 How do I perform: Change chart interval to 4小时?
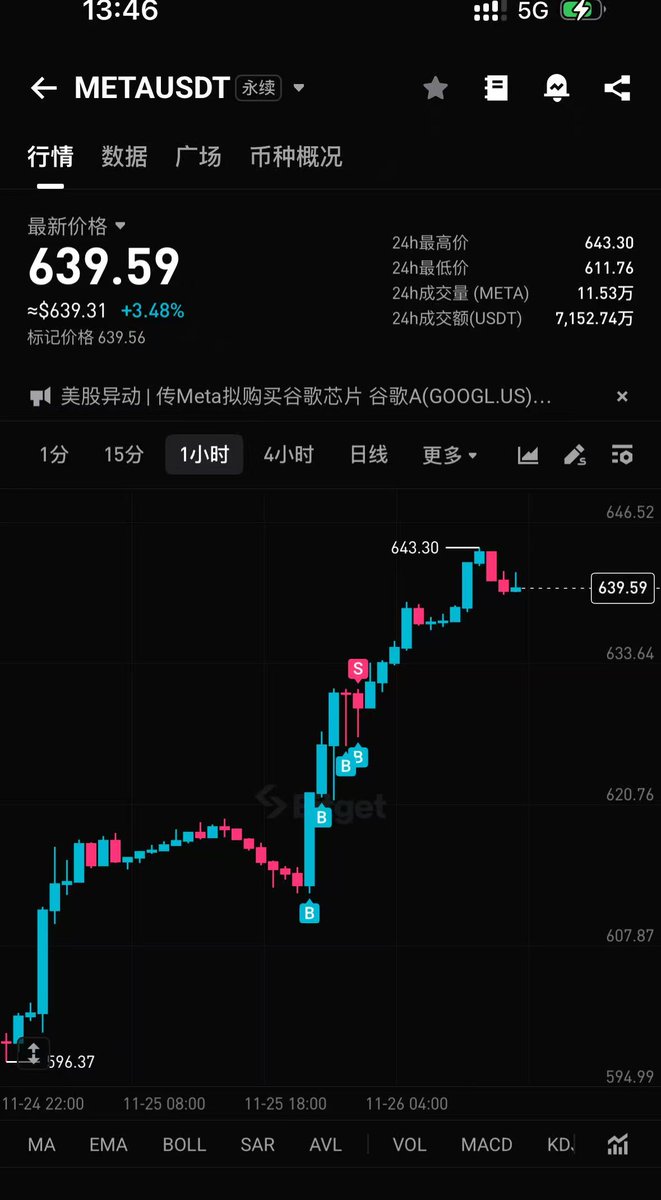[288, 455]
